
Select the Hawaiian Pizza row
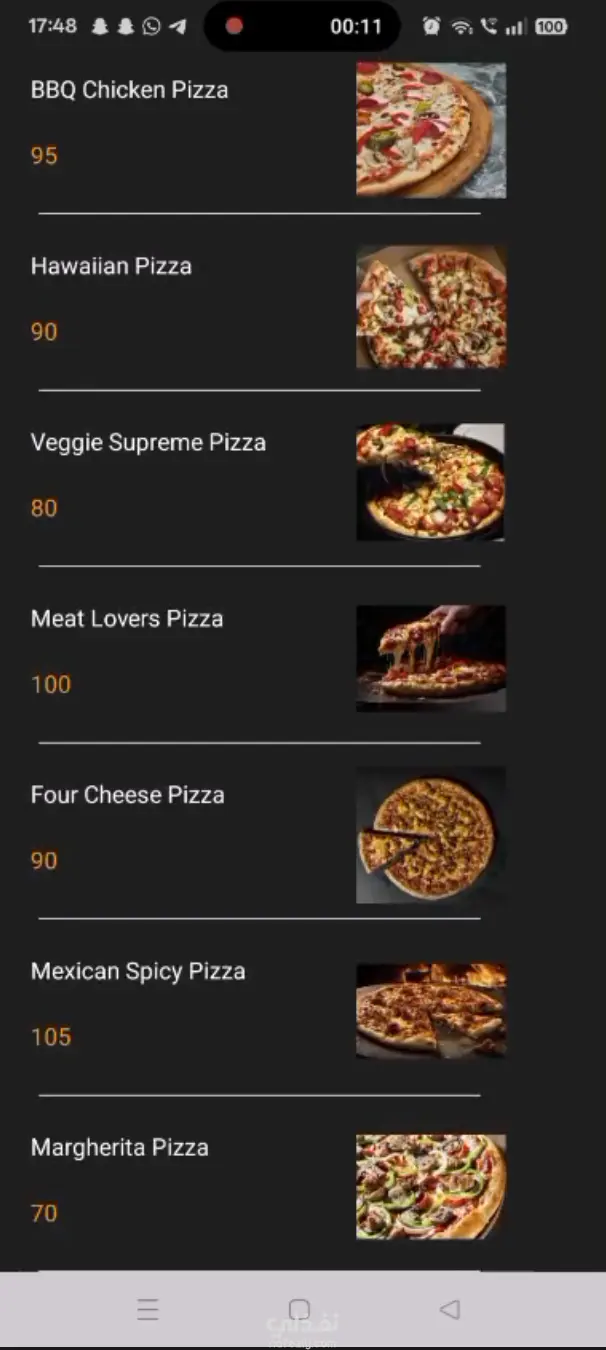click(x=111, y=267)
